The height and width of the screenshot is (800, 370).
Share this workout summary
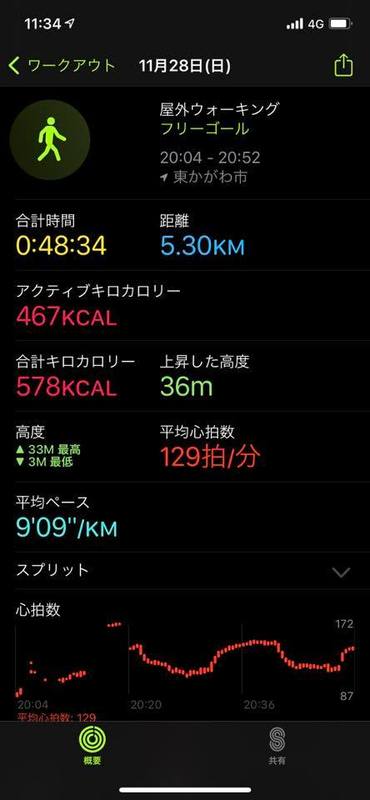343,65
